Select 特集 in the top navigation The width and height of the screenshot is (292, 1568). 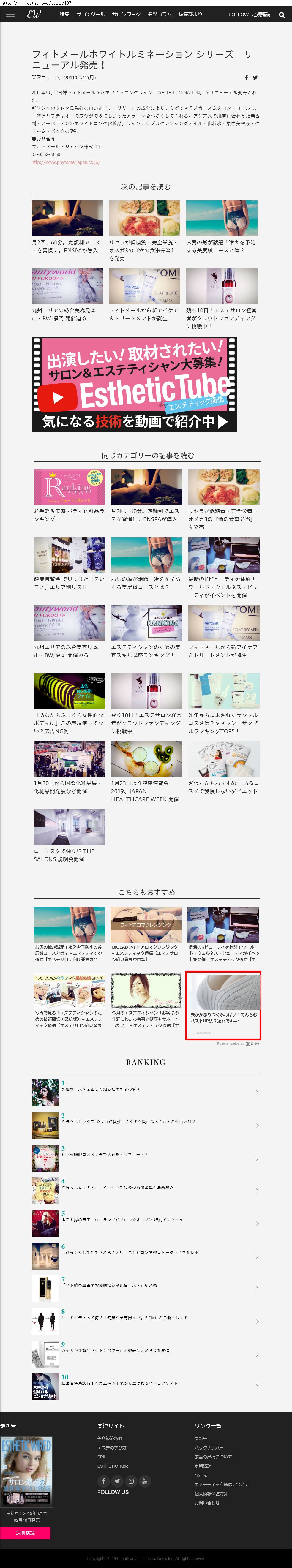click(x=64, y=15)
